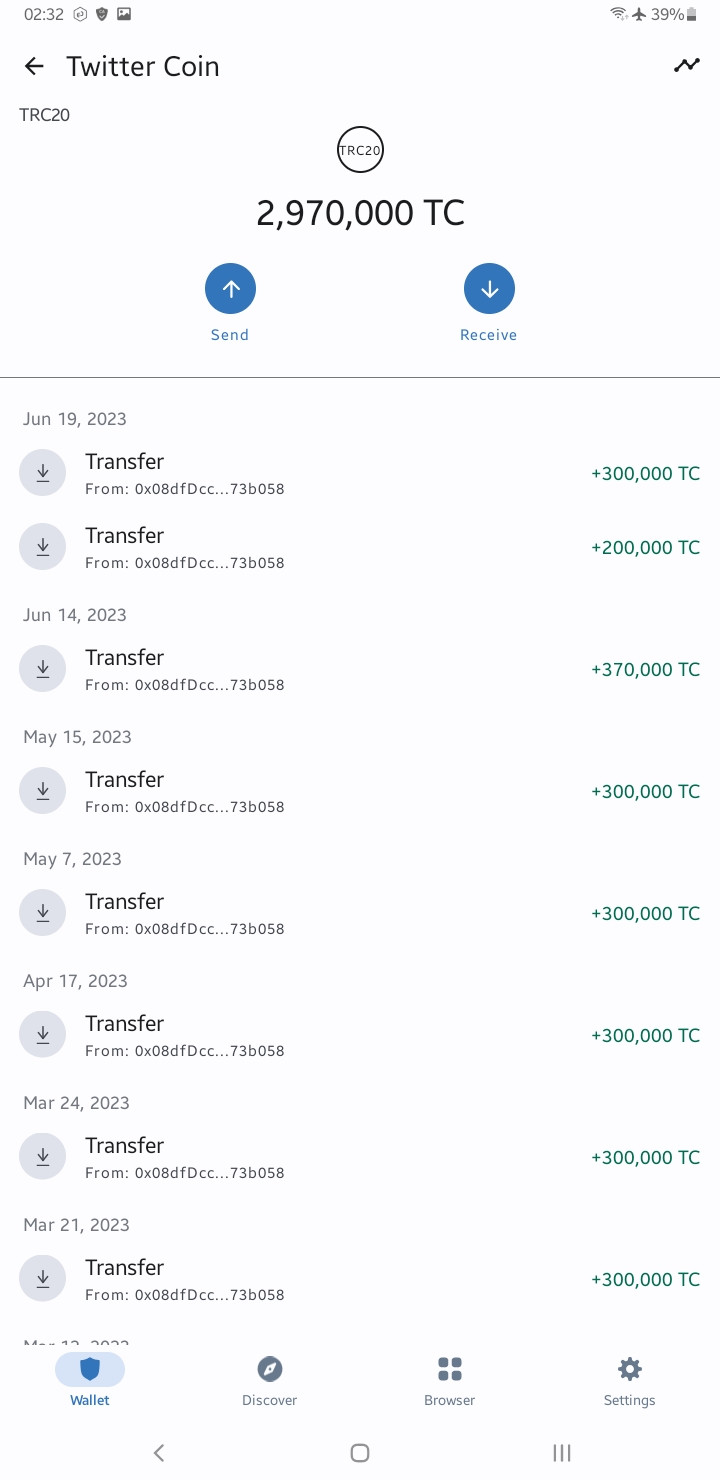
Task: Open the Settings tab
Action: 629,1380
